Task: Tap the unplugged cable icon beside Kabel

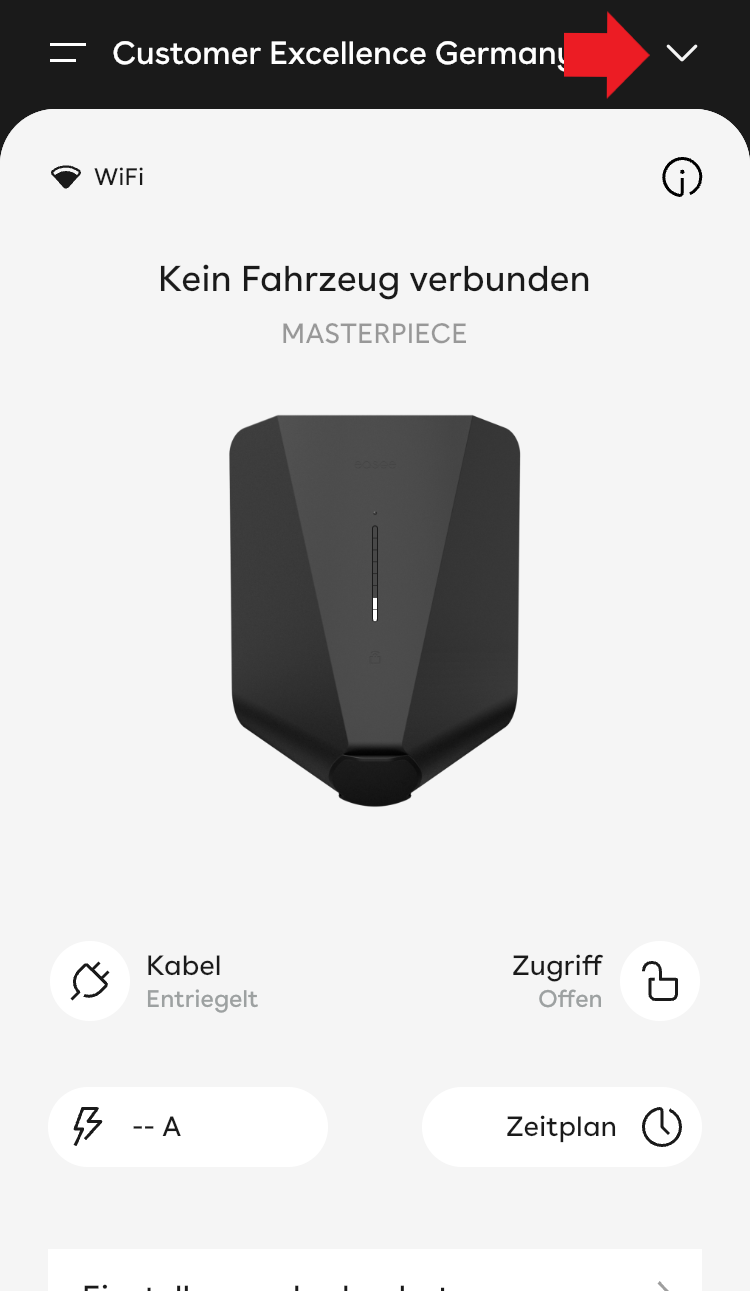Action: pyautogui.click(x=90, y=980)
